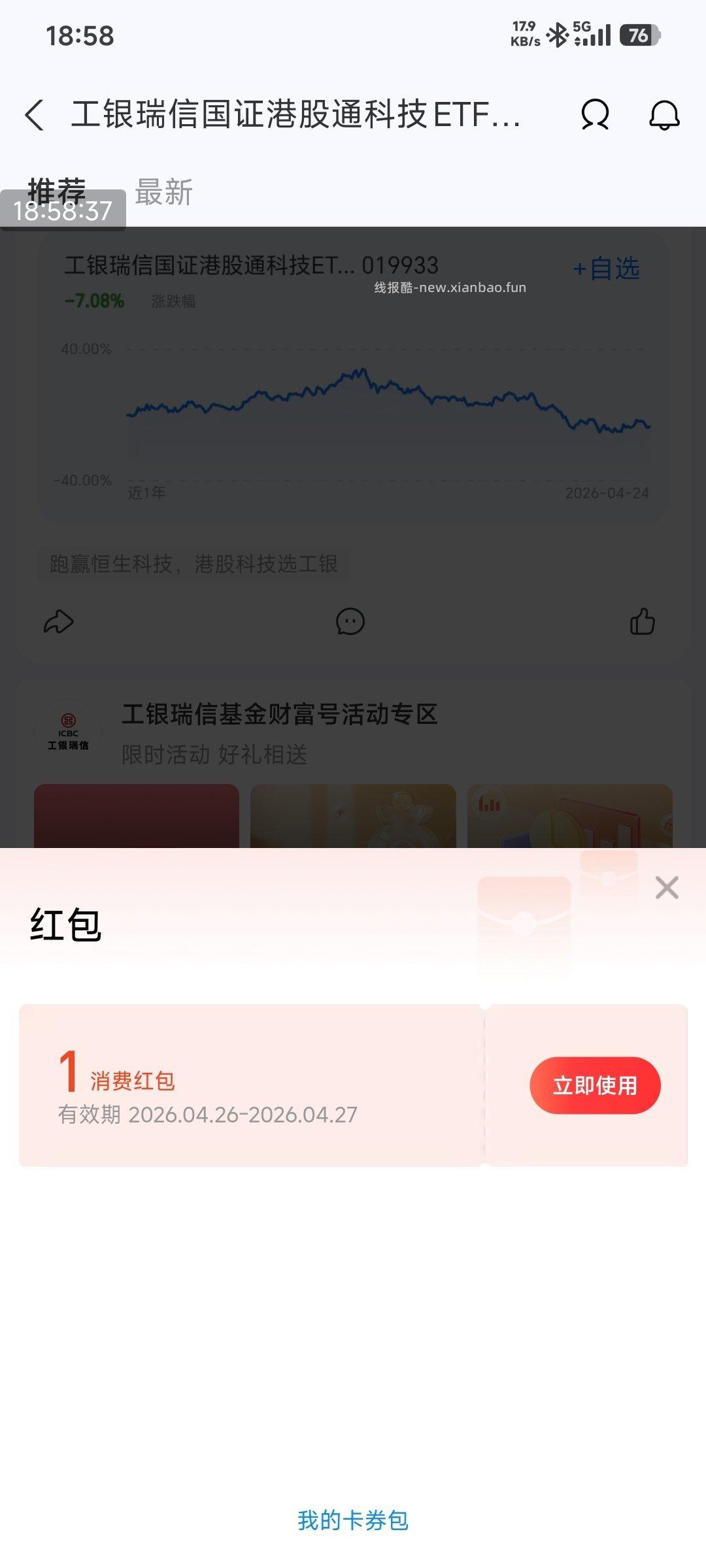This screenshot has width=706, height=1568.
Task: Open 工银瑞信基金财富号活动专区
Action: click(x=281, y=715)
